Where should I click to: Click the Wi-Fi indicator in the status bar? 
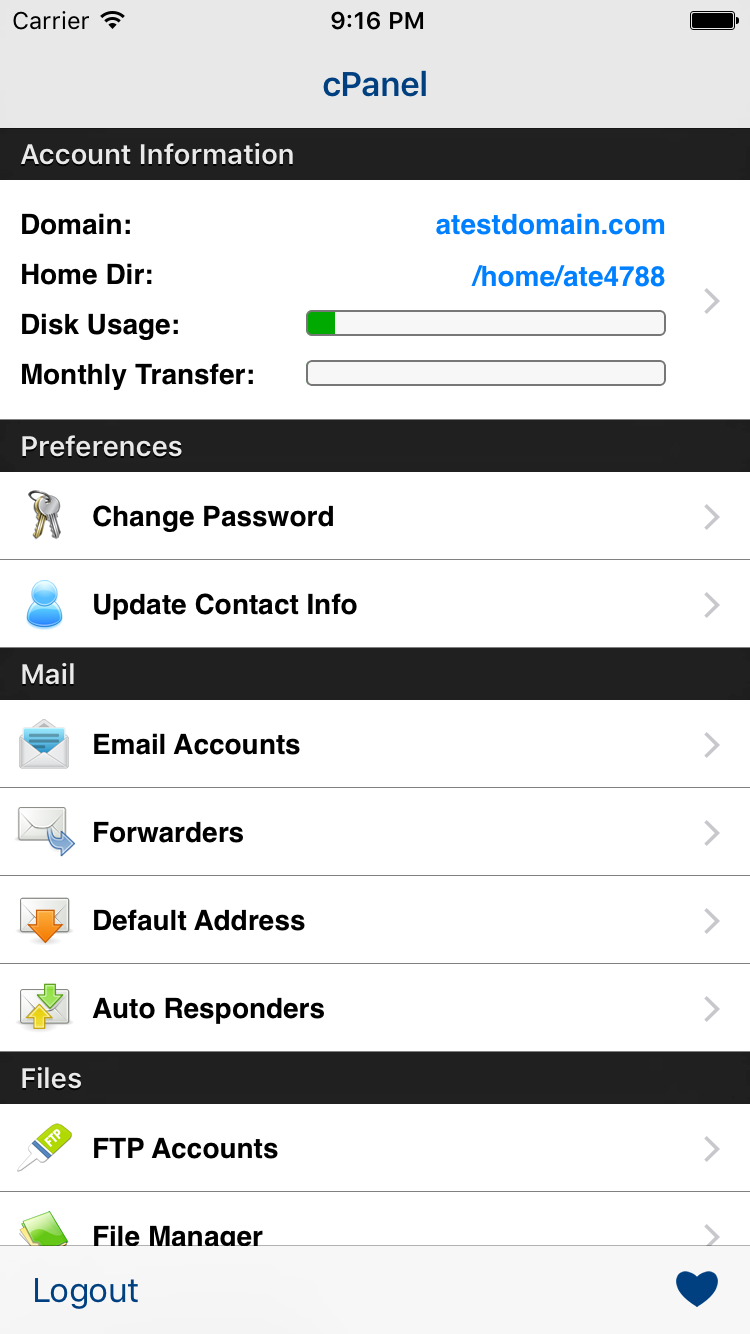[x=113, y=18]
